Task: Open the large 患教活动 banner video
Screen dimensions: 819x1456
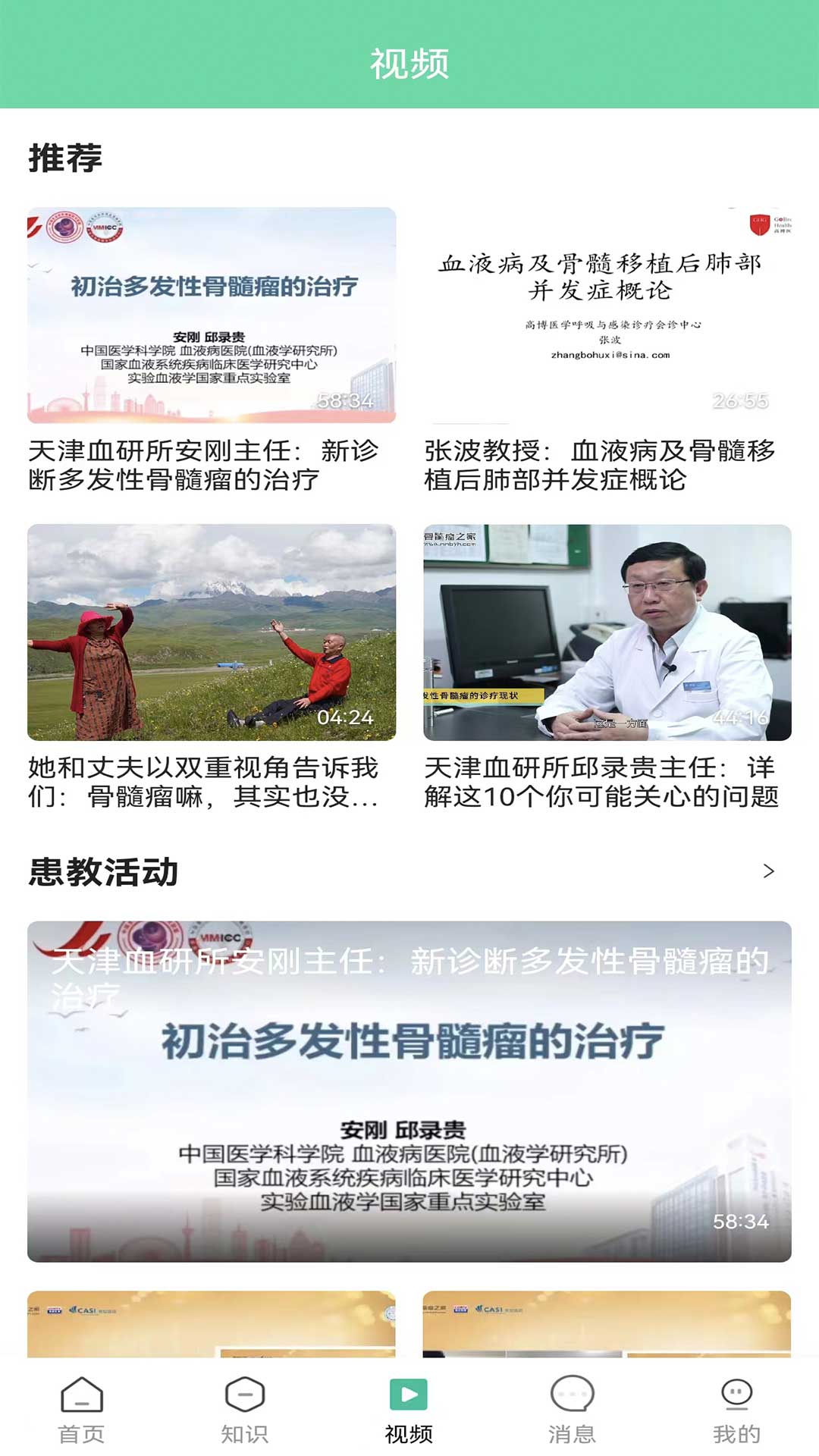Action: [409, 1091]
